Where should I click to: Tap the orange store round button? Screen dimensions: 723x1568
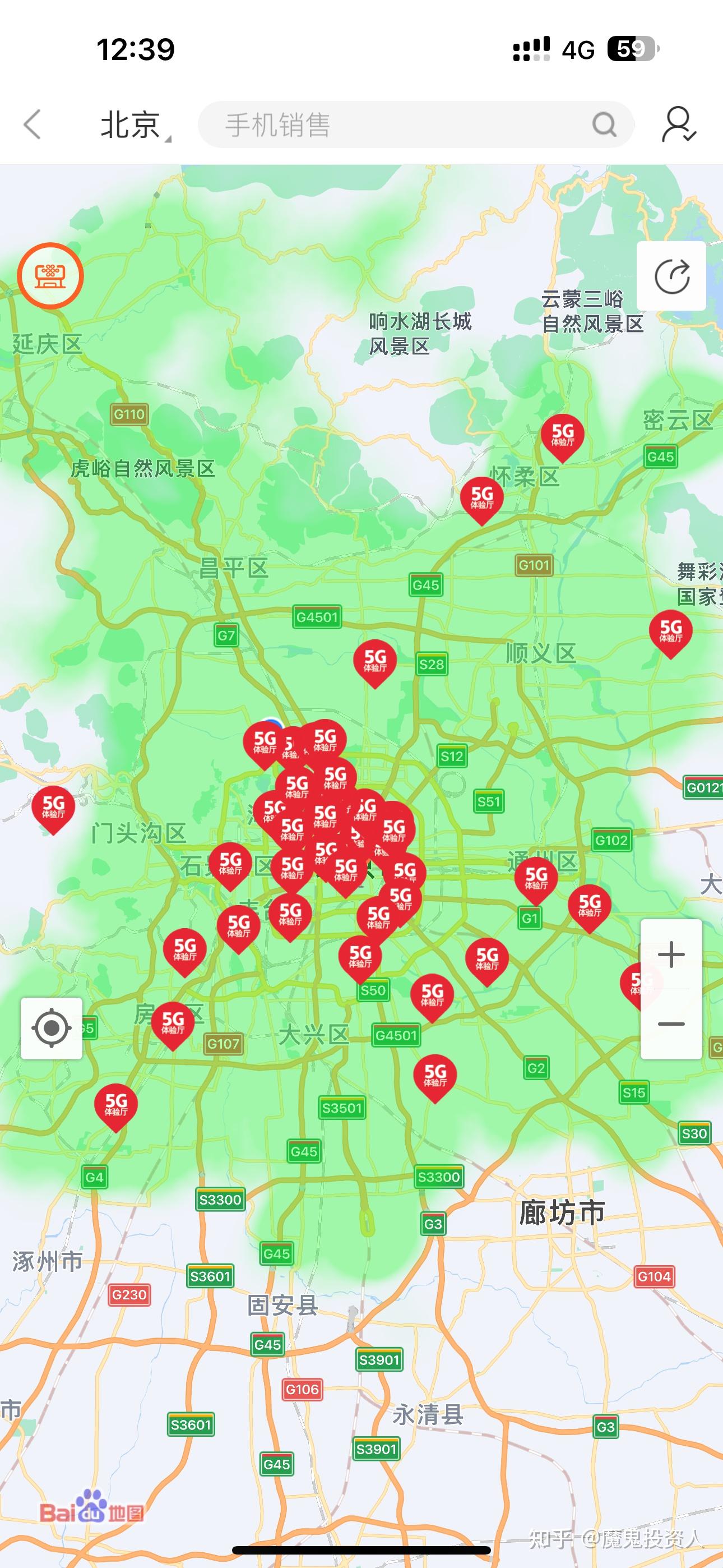50,276
